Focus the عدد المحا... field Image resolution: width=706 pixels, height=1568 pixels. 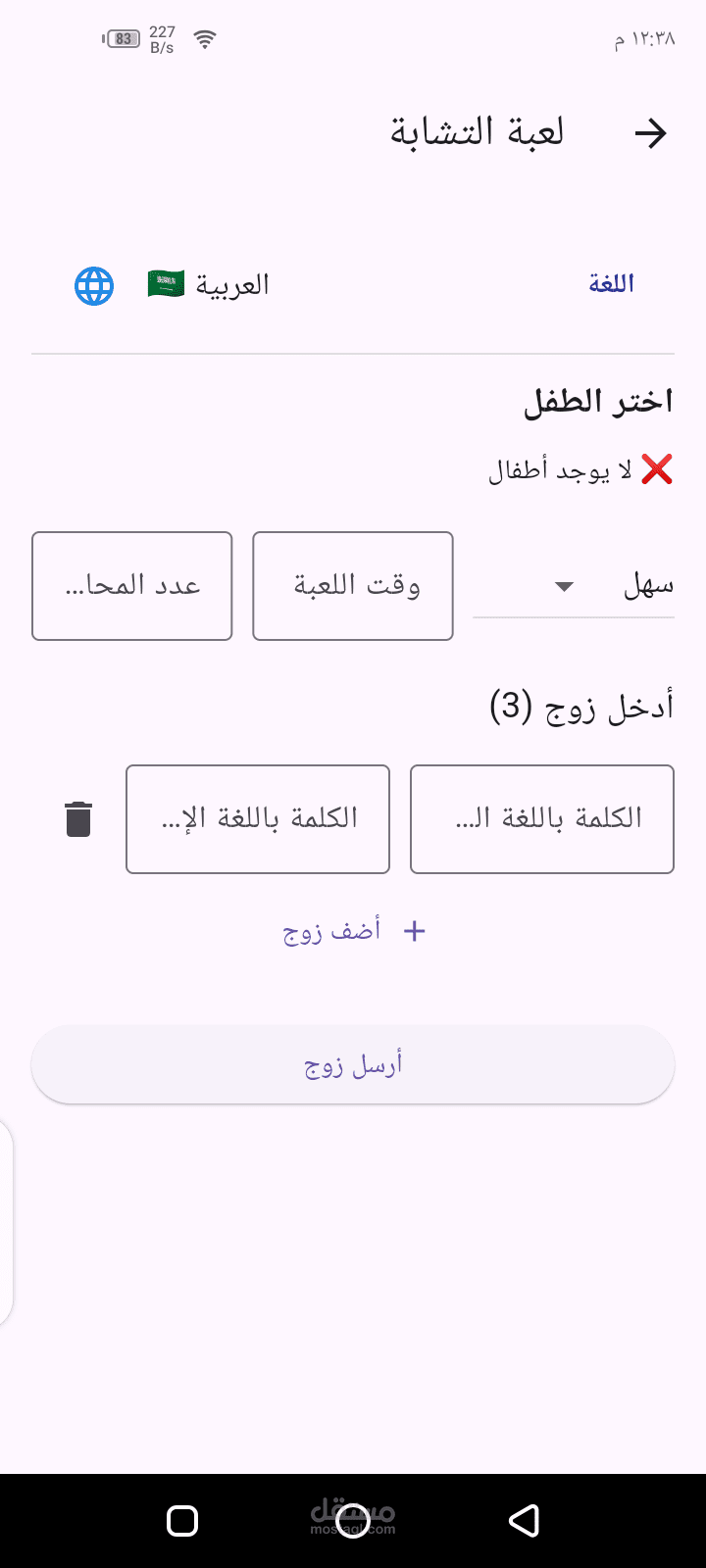click(132, 586)
